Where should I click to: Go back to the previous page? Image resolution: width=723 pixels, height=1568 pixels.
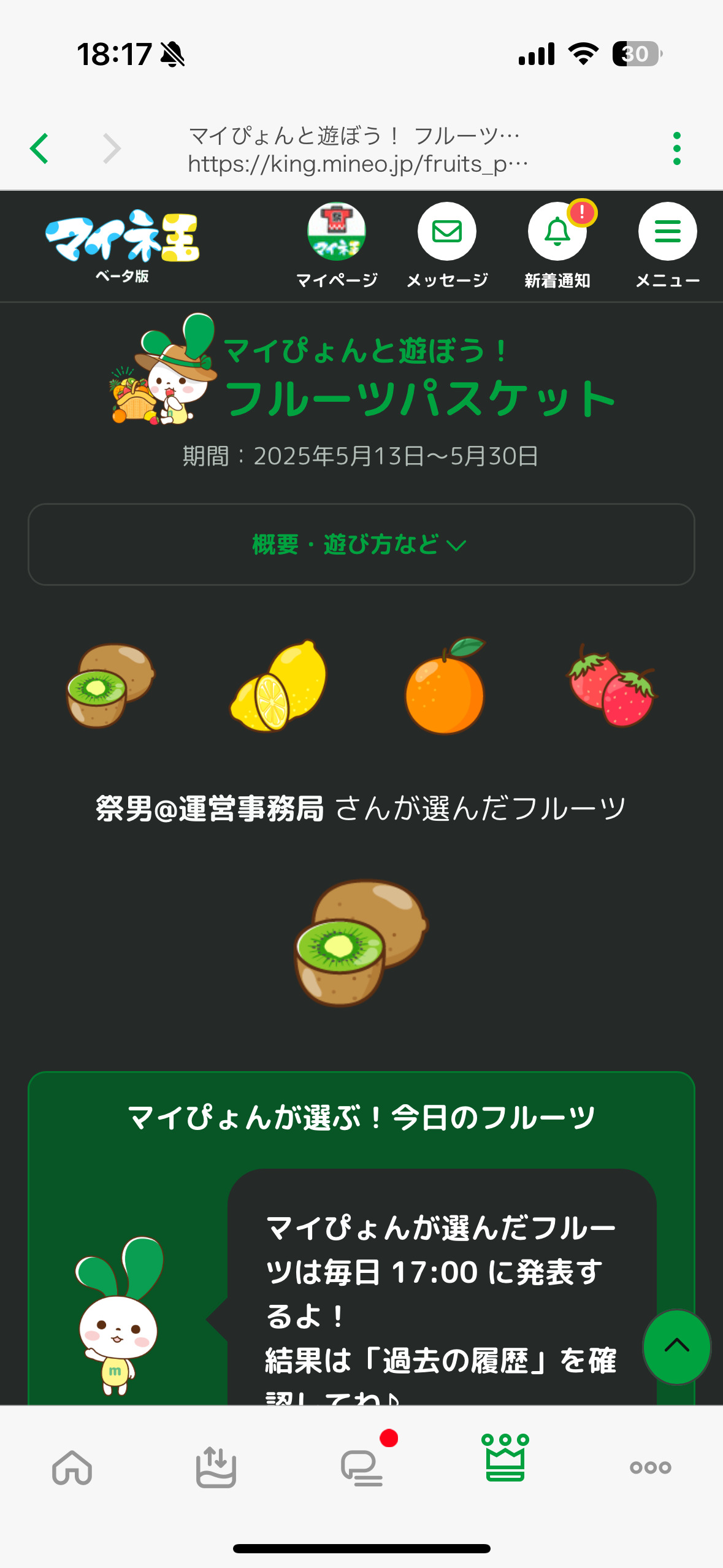pyautogui.click(x=40, y=148)
